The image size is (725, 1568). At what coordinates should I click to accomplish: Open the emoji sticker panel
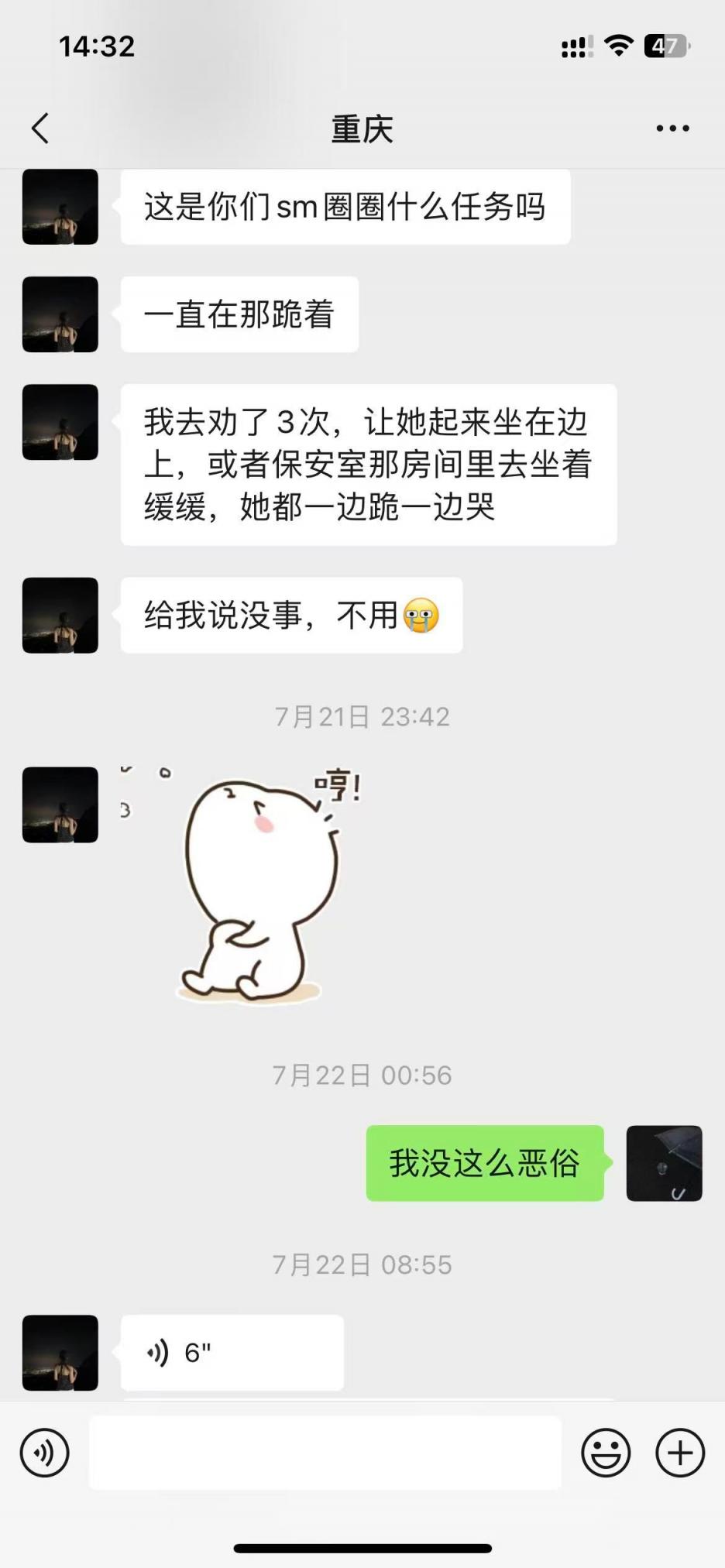(x=606, y=1453)
